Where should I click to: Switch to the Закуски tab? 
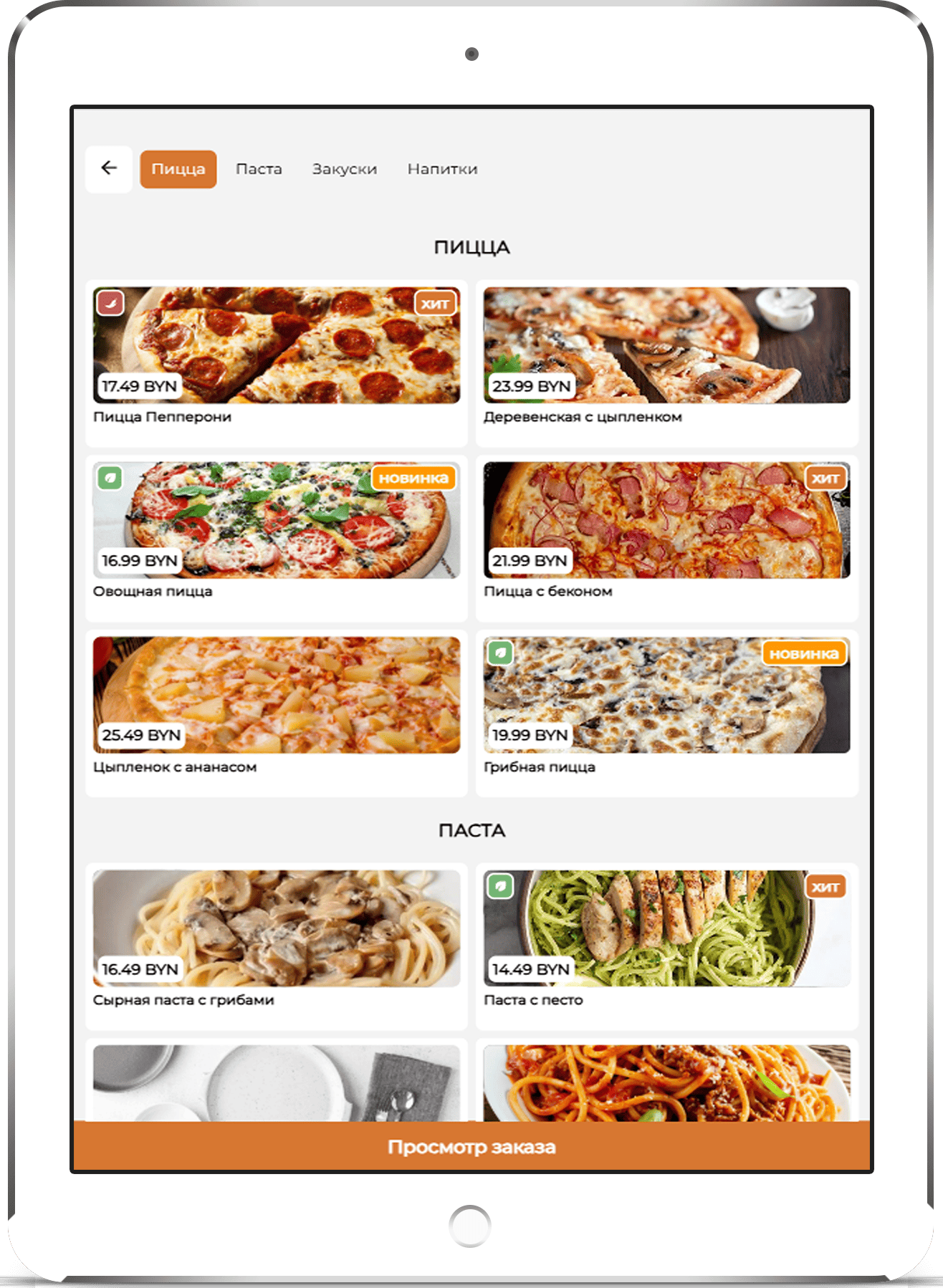[344, 169]
